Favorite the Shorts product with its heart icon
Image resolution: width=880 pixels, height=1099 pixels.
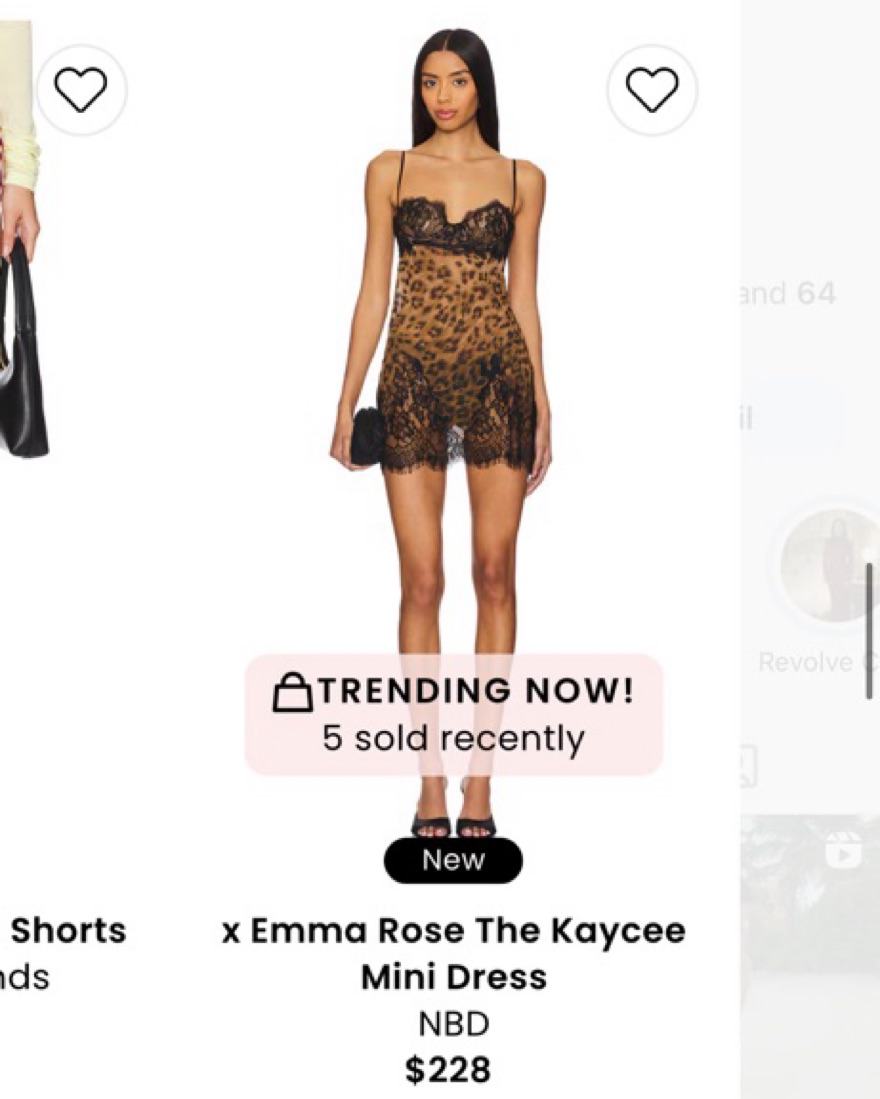[81, 90]
